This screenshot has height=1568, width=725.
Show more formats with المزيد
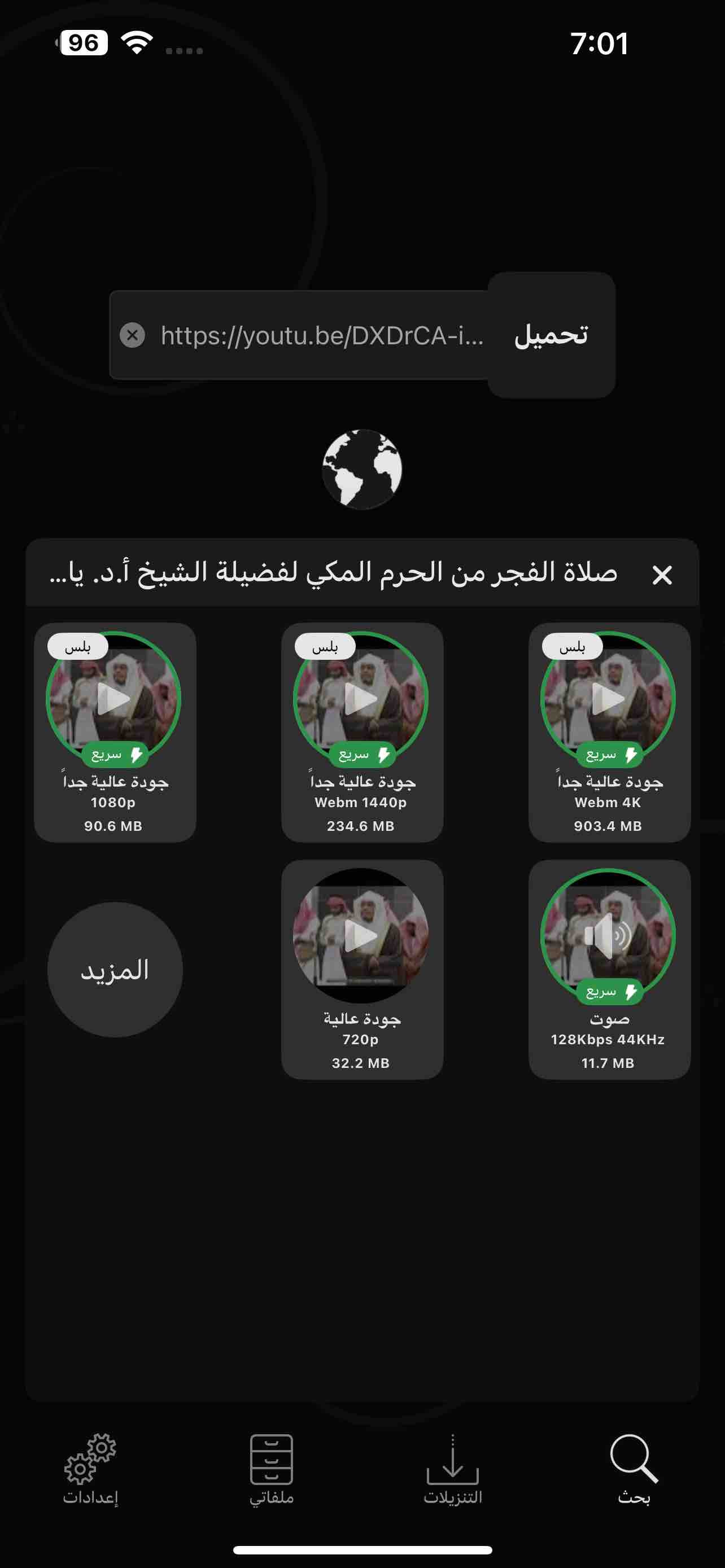(115, 970)
